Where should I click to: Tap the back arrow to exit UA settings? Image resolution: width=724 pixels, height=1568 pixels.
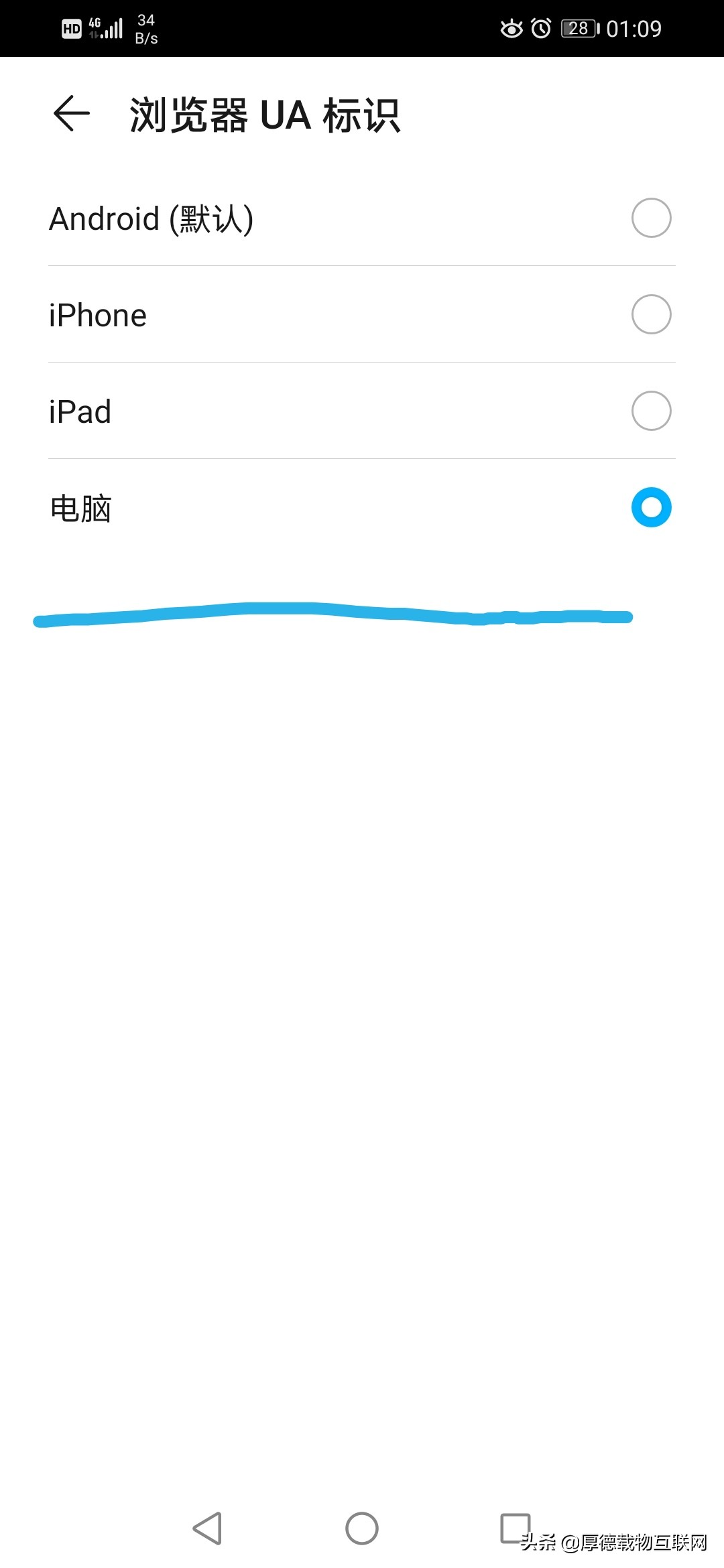pos(72,114)
